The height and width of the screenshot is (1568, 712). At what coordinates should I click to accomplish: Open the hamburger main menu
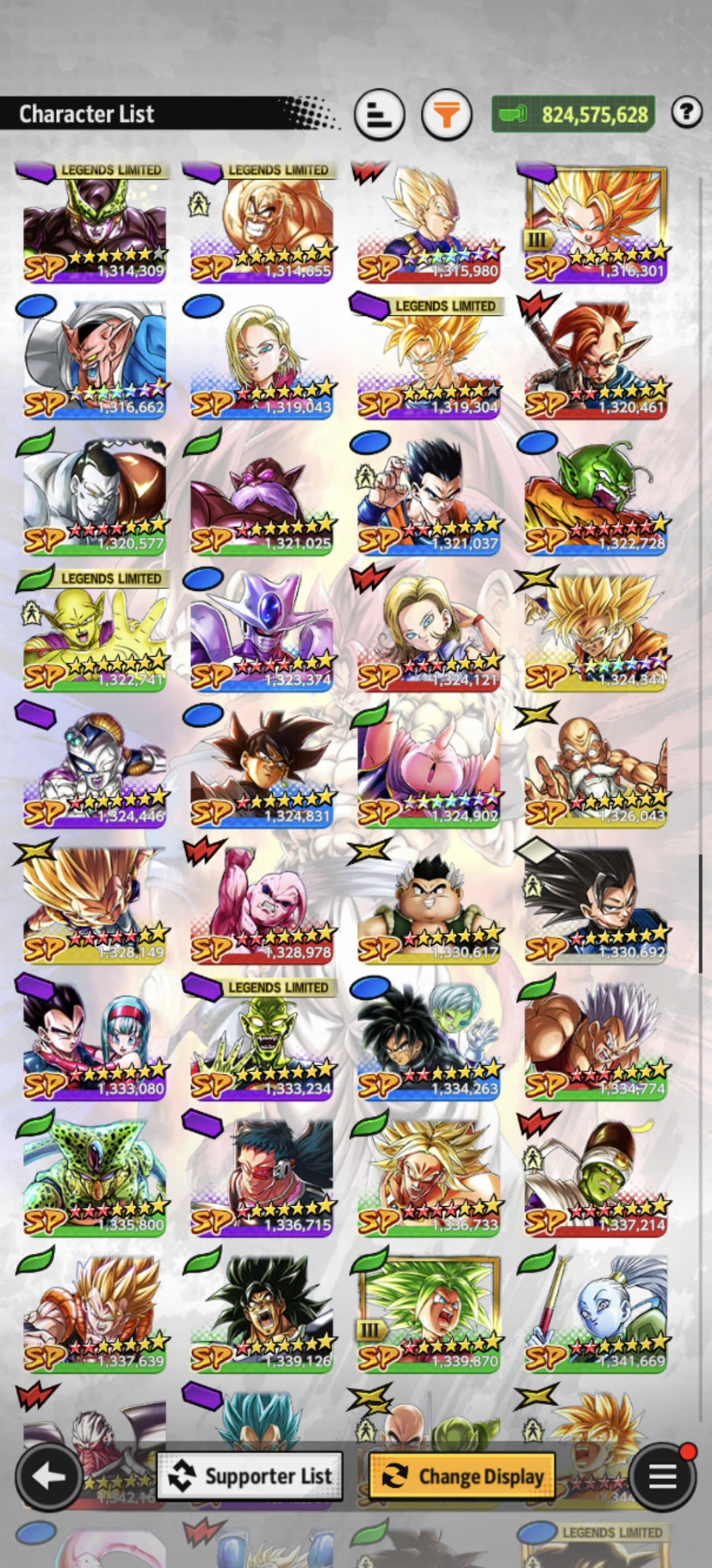[662, 1476]
